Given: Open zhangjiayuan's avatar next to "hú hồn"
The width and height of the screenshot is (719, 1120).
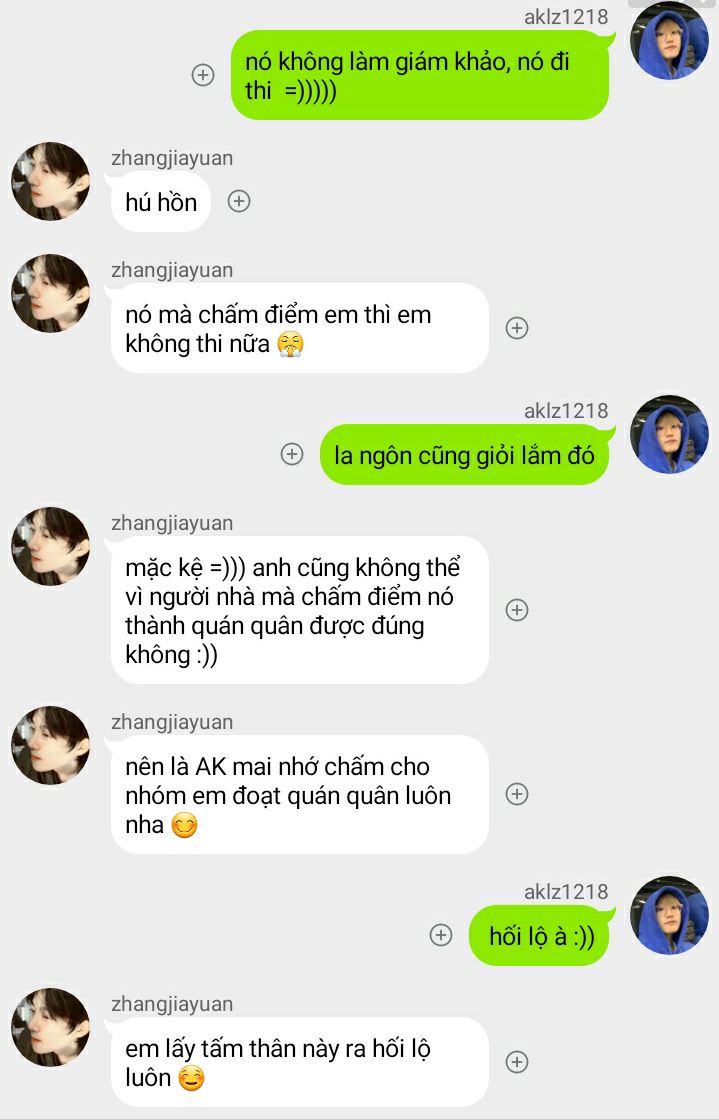Looking at the screenshot, I should point(50,181).
